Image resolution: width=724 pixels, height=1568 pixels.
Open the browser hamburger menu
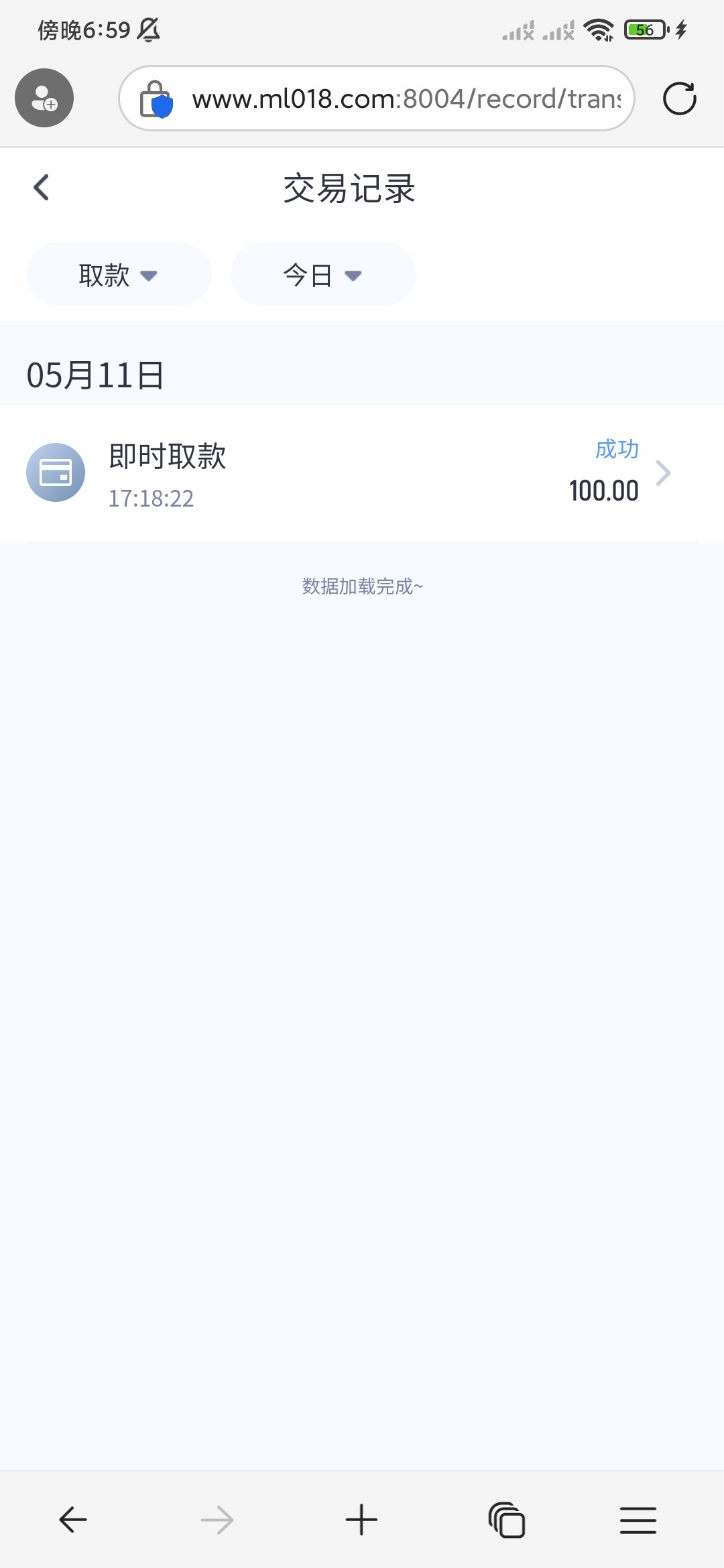638,1520
